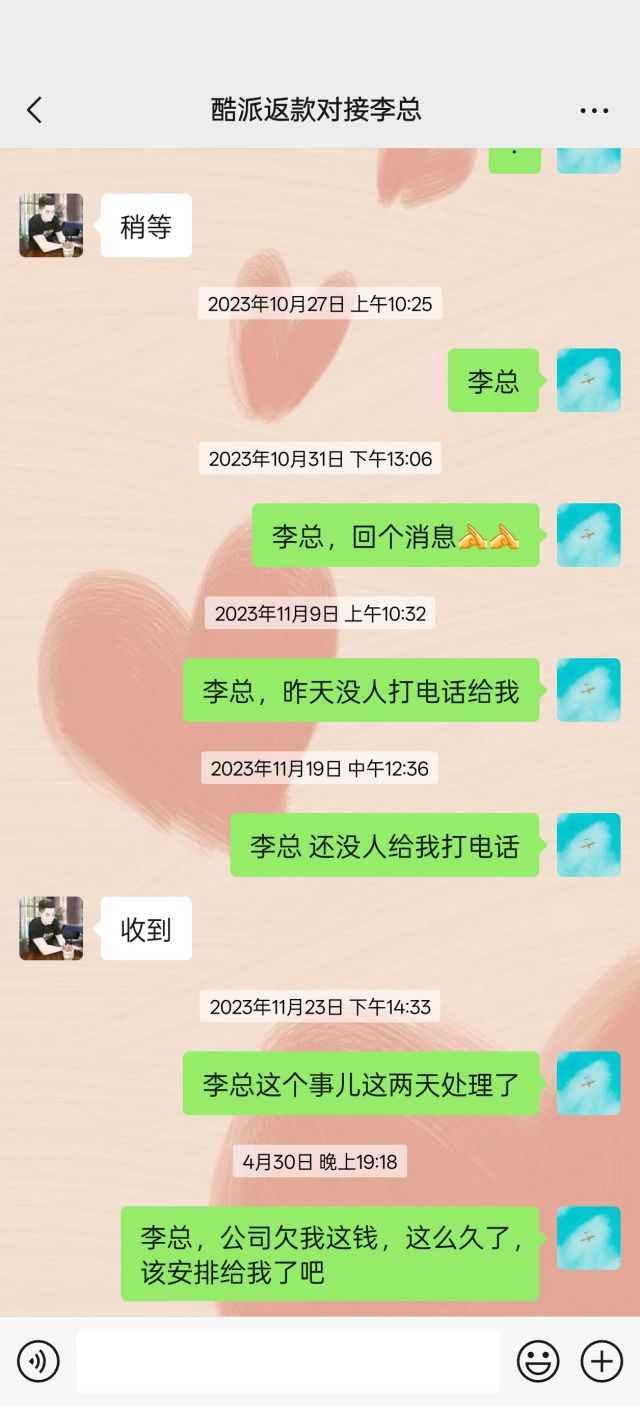Tap the message text field
This screenshot has height=1406, width=640.
288,1361
